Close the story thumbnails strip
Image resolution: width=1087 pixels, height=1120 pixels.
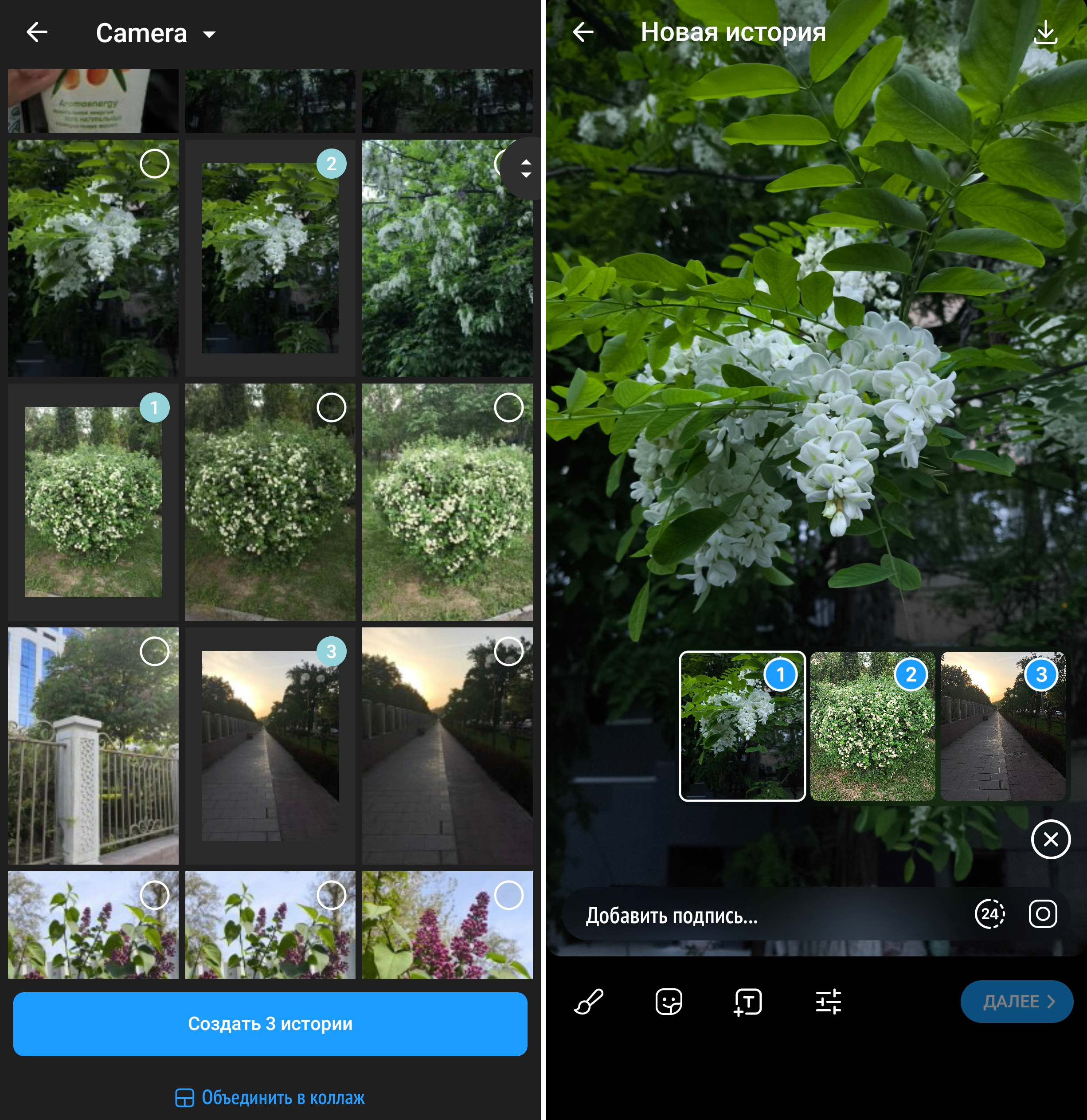pos(1051,839)
